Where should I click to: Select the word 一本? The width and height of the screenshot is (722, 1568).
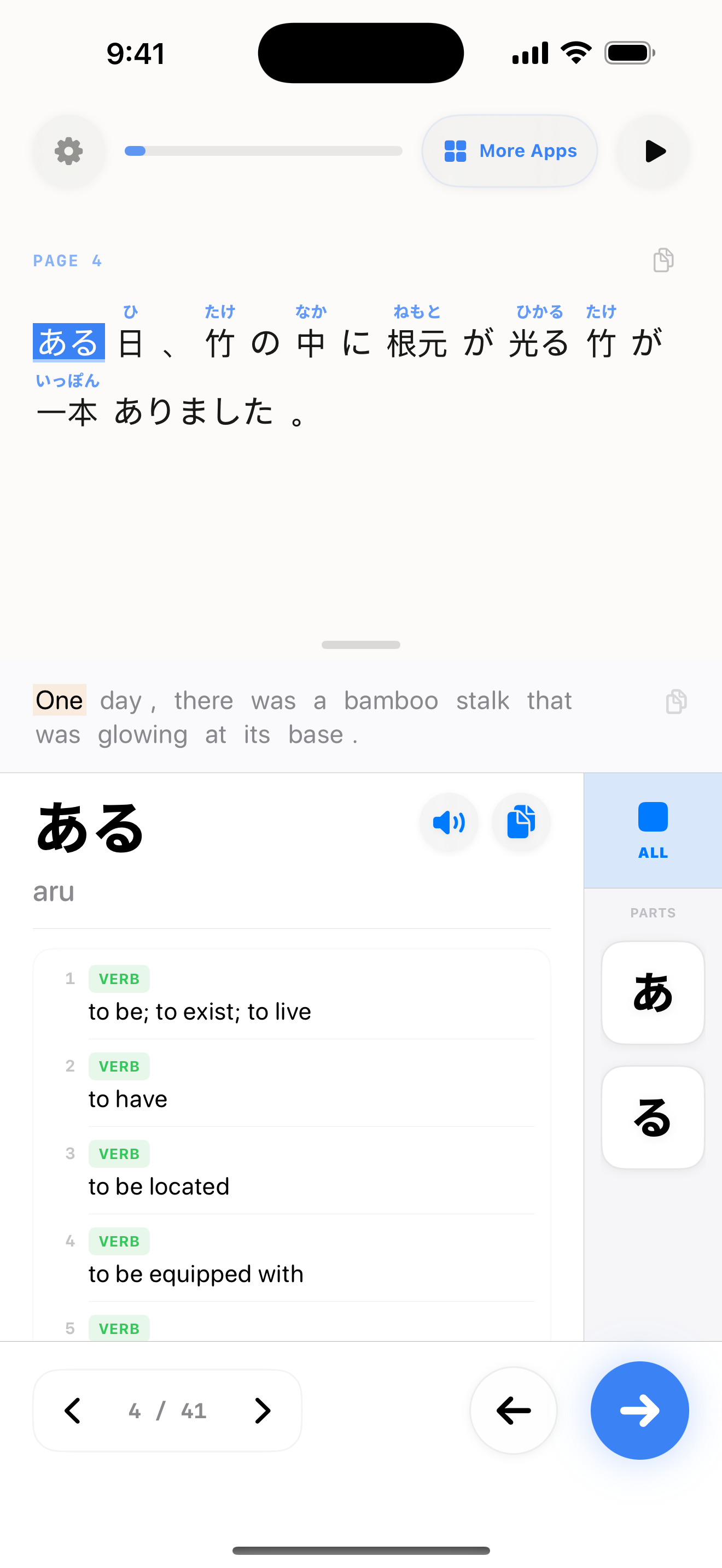pyautogui.click(x=67, y=413)
